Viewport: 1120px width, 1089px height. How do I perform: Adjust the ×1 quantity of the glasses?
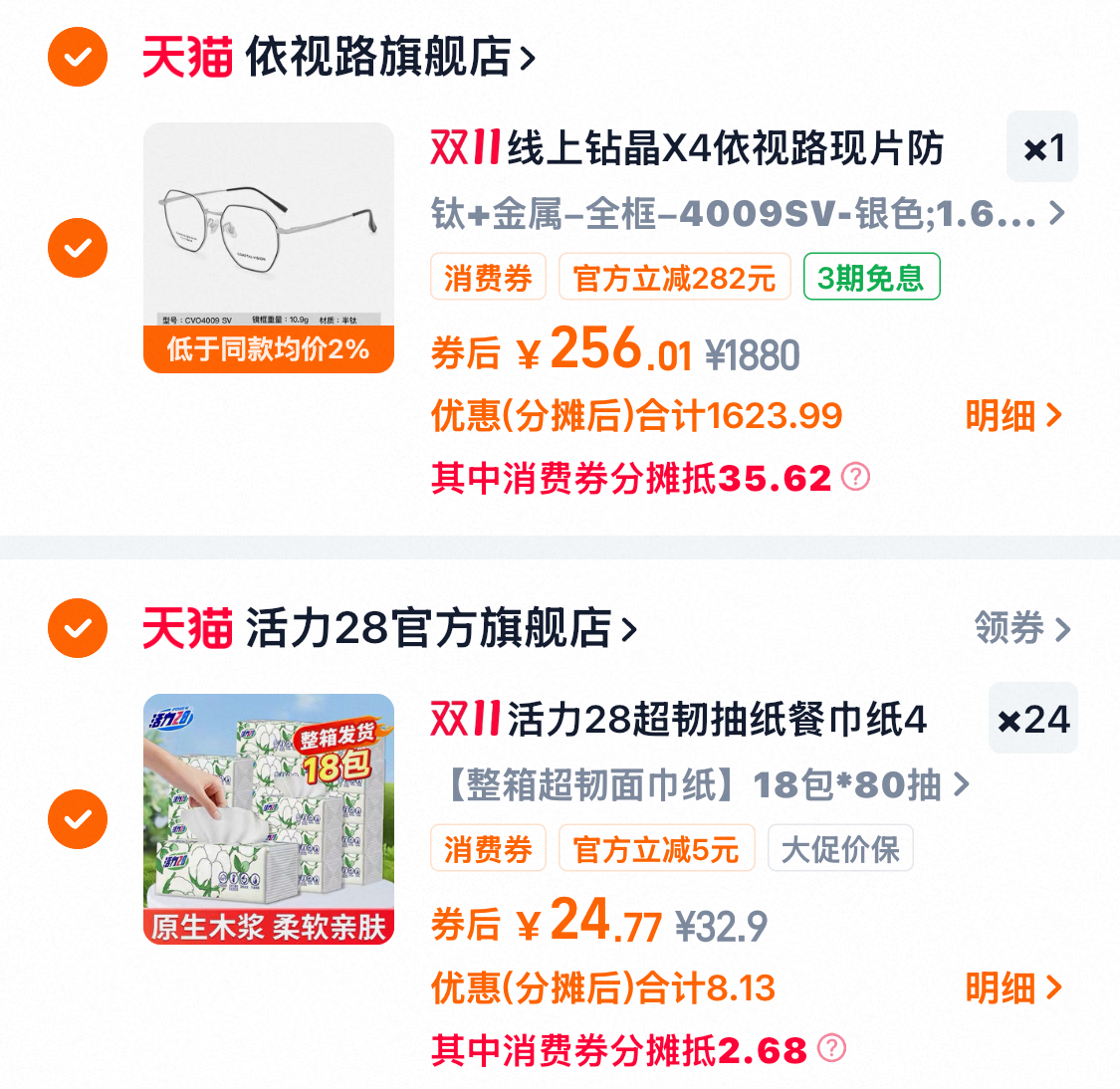1042,147
